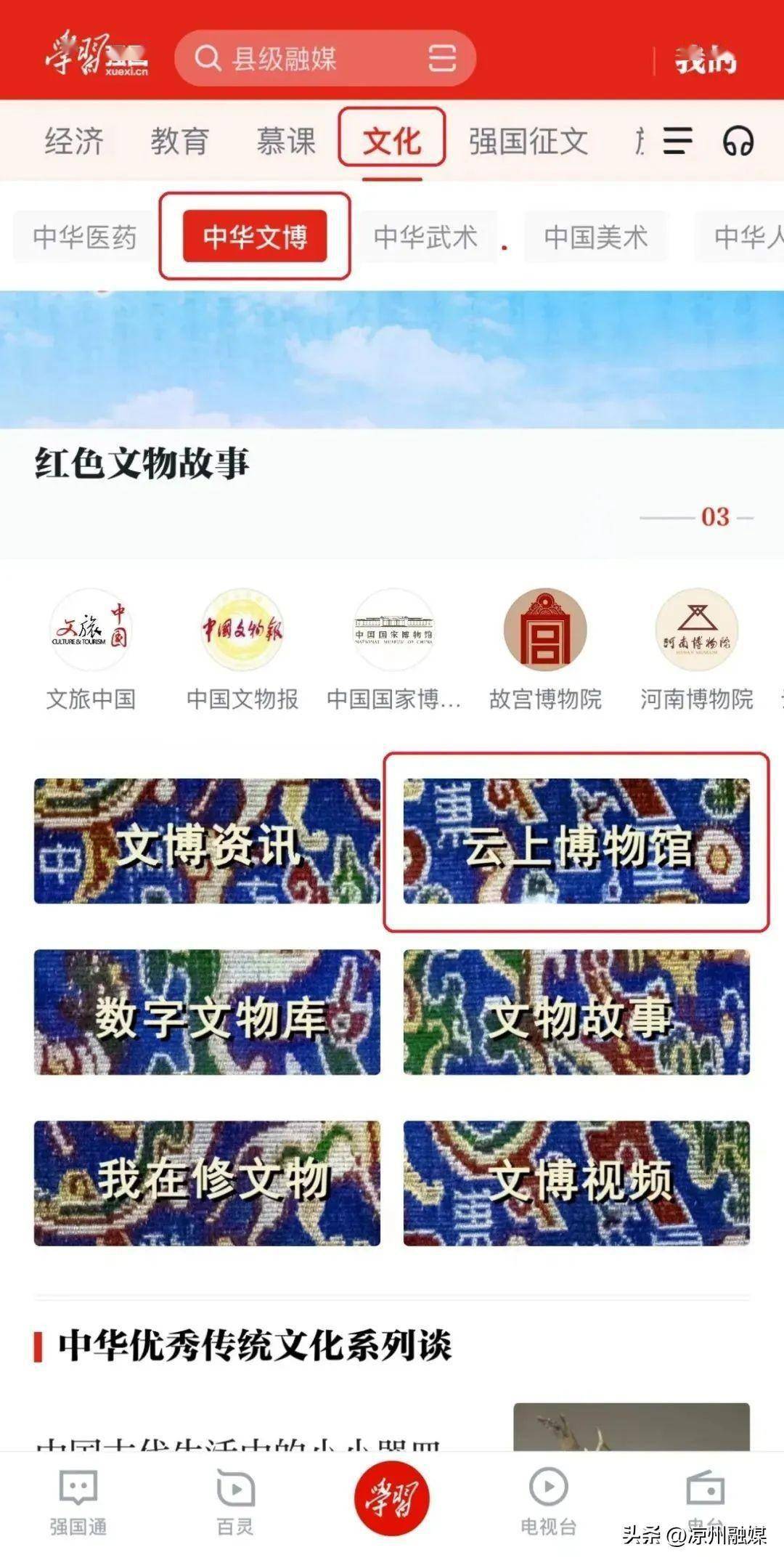Select the 中华医药 chip
This screenshot has width=784, height=1563.
pyautogui.click(x=84, y=237)
